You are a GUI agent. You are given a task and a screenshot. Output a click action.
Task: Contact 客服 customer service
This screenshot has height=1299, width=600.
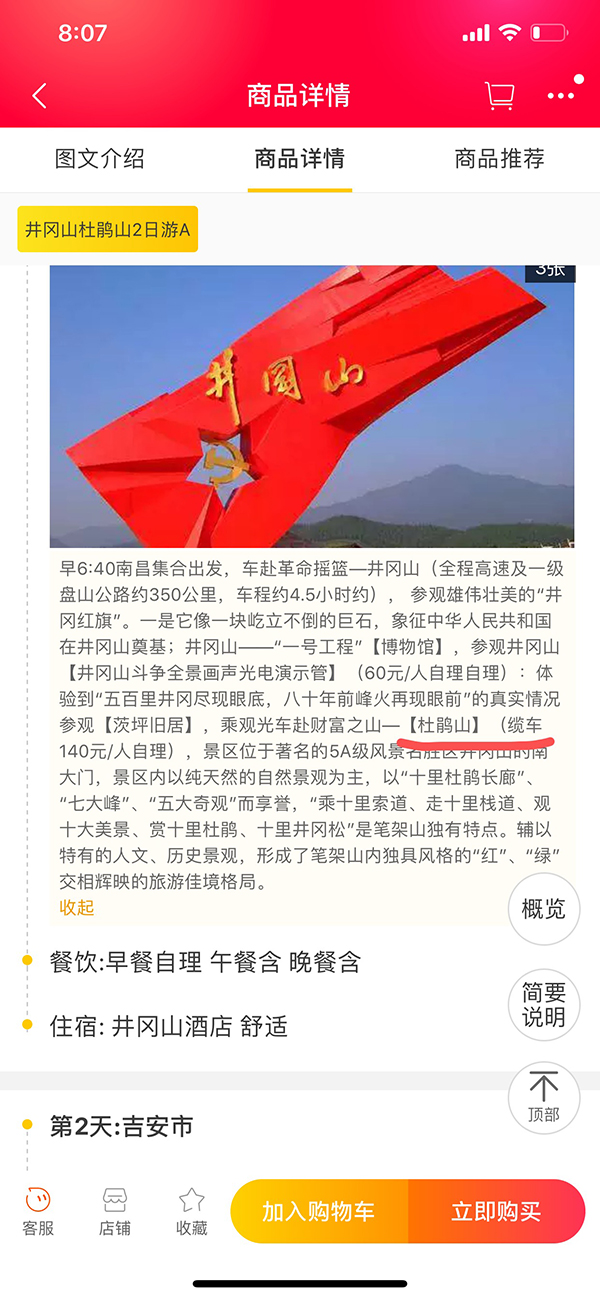coord(38,1211)
